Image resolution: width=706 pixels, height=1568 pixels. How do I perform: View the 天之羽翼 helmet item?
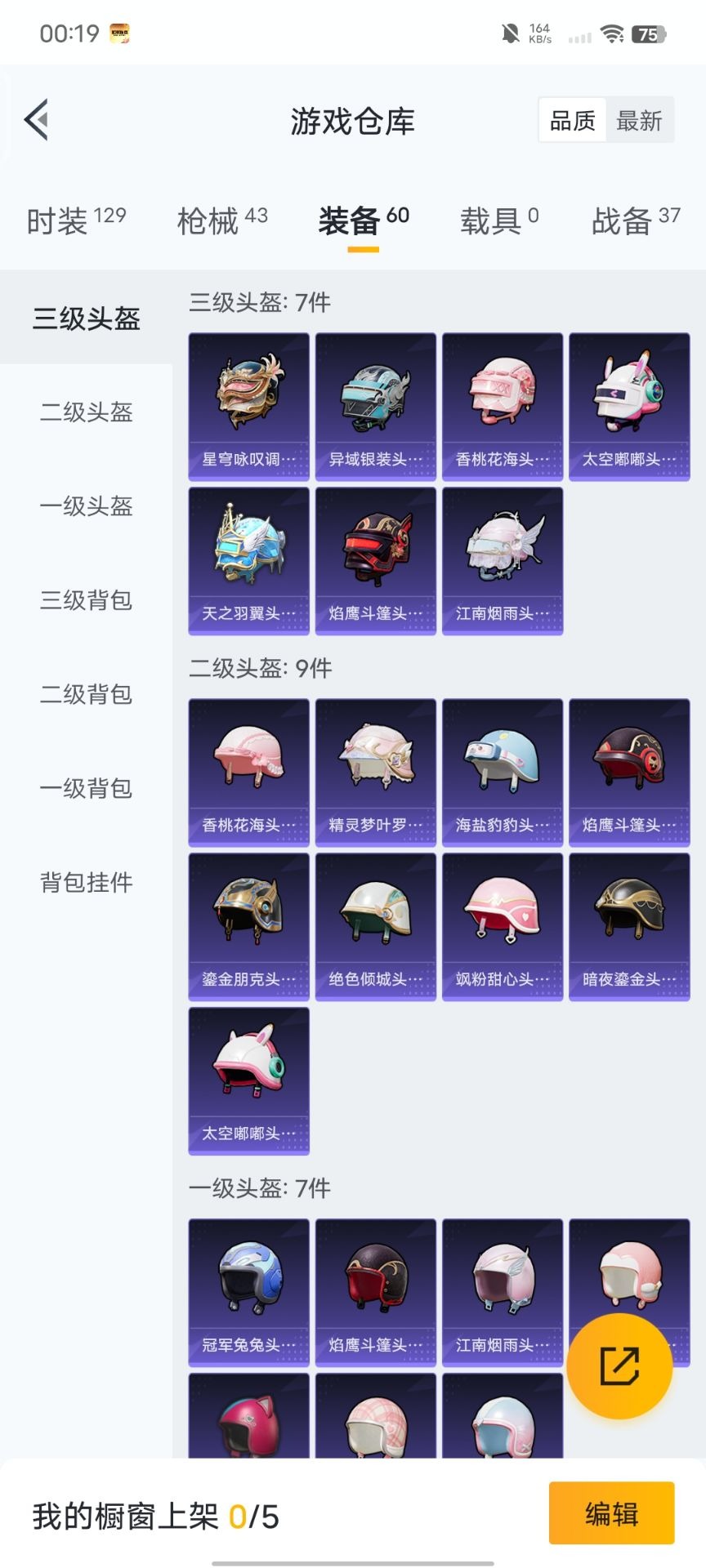click(249, 560)
